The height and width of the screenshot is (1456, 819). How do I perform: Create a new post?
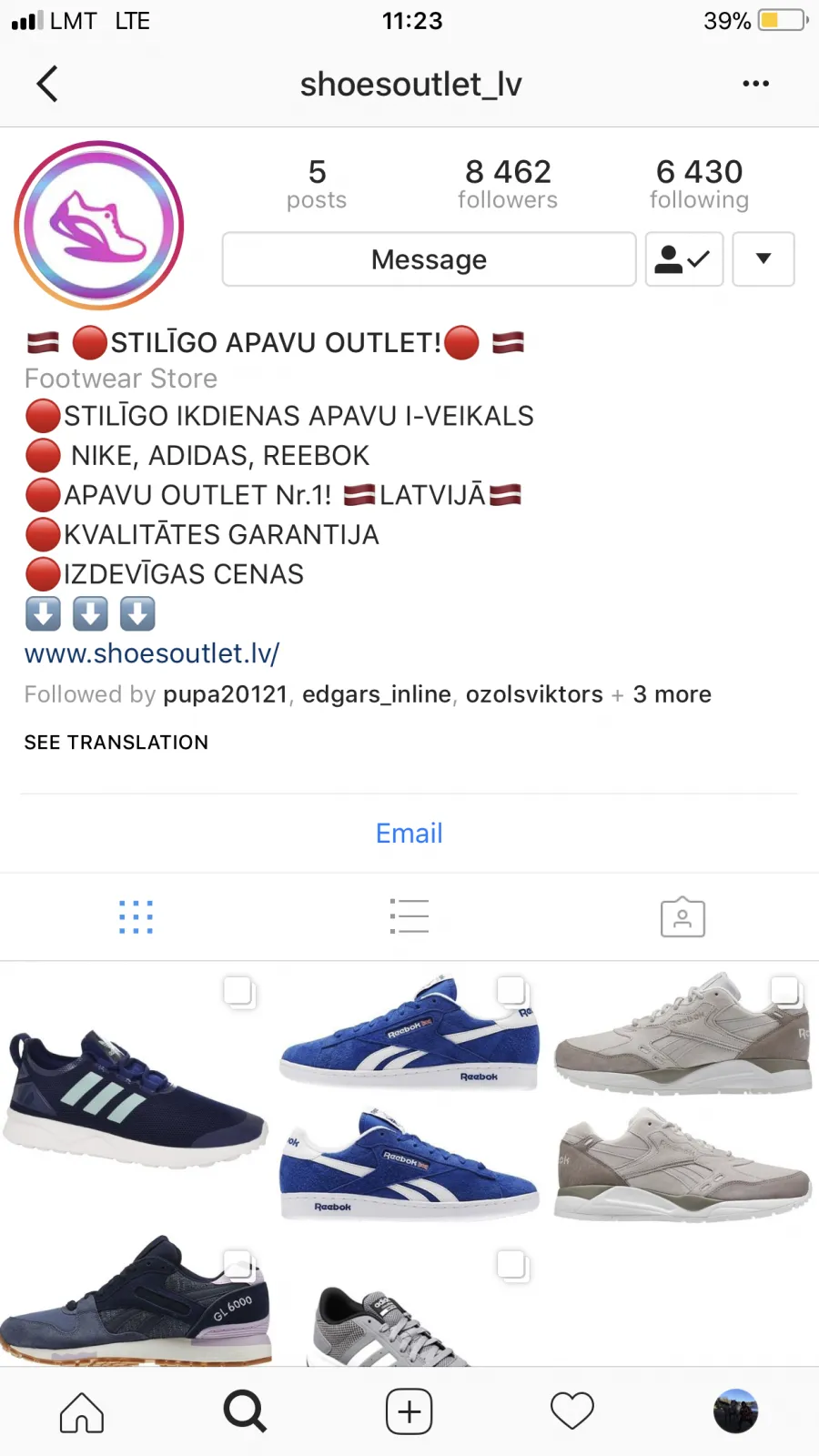tap(409, 1412)
